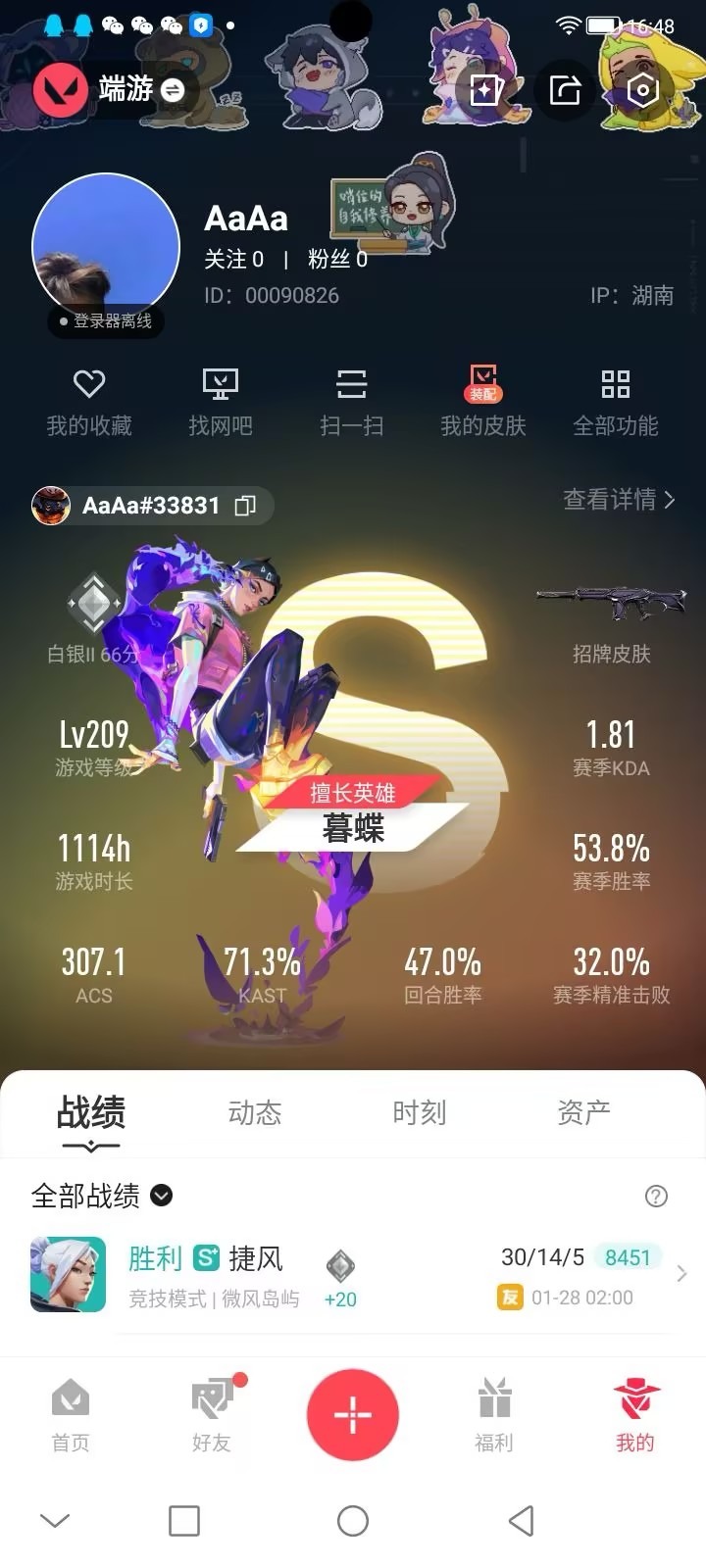706x1568 pixels.
Task: Show 全部功能 all features
Action: tap(616, 402)
